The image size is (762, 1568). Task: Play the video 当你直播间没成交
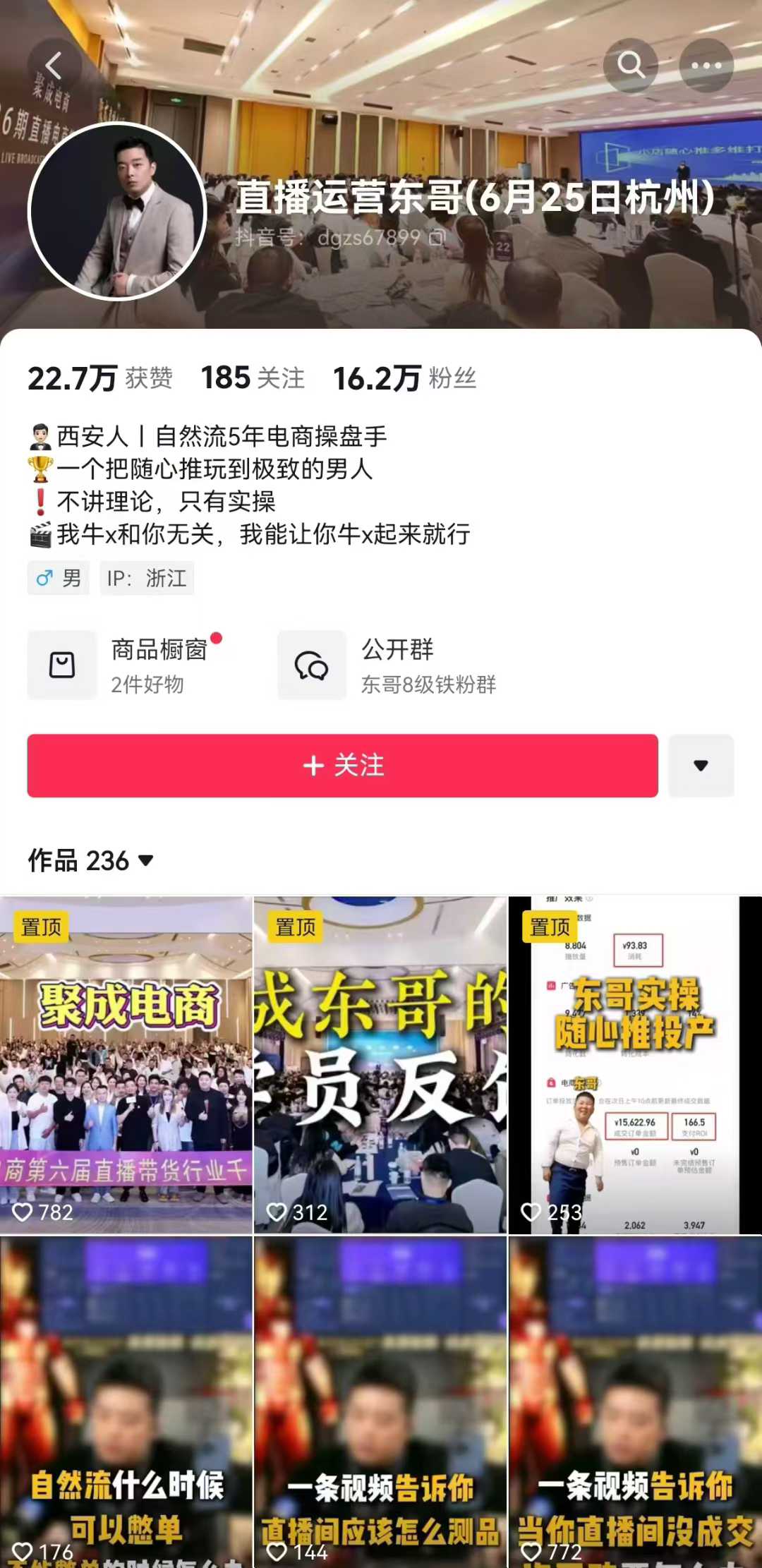coord(635,1401)
